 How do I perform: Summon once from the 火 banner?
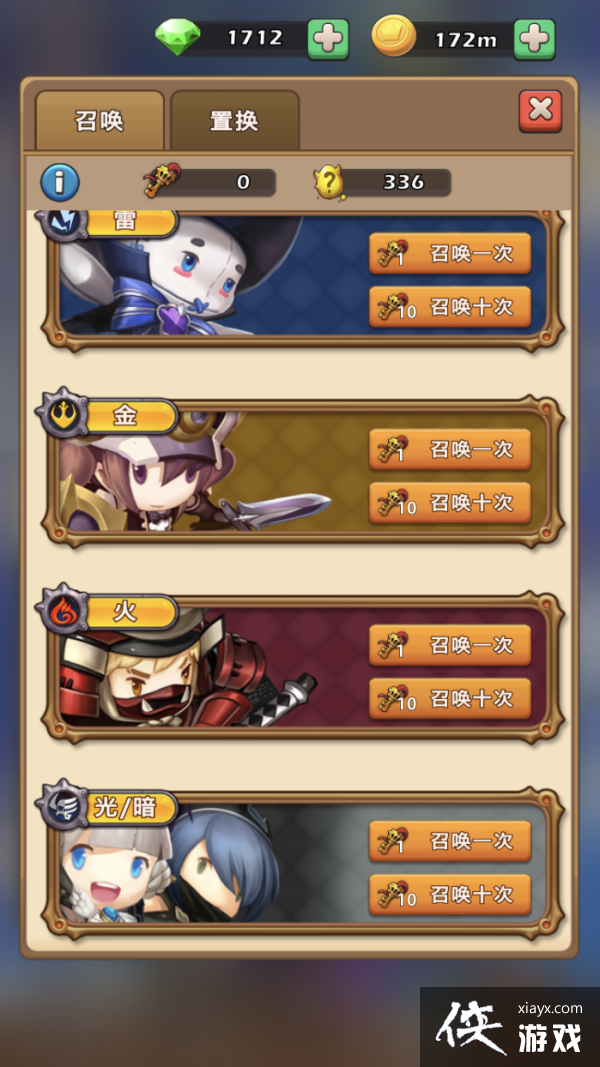(x=450, y=646)
